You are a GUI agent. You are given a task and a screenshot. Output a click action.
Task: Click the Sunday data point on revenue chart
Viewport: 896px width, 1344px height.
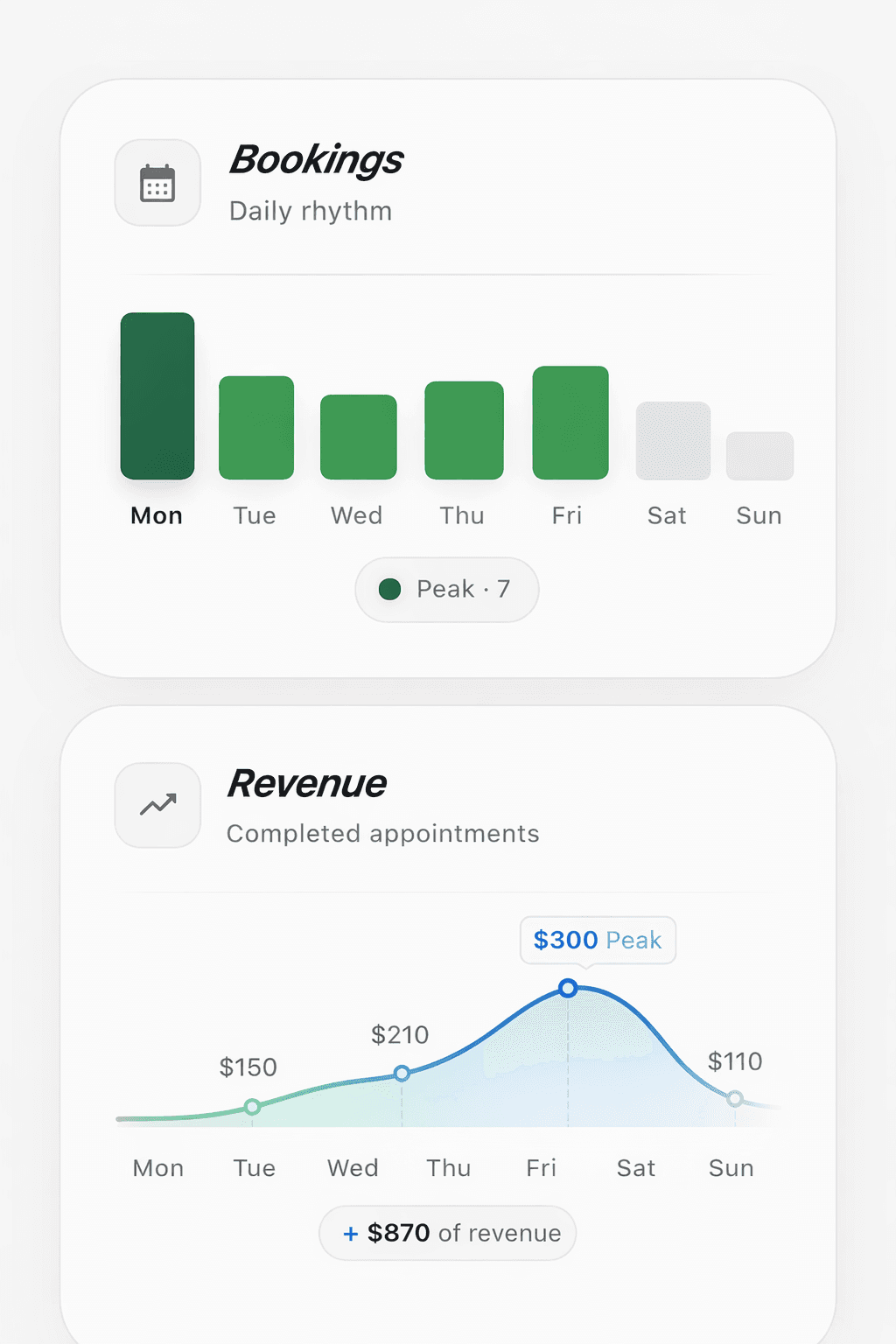[734, 1098]
